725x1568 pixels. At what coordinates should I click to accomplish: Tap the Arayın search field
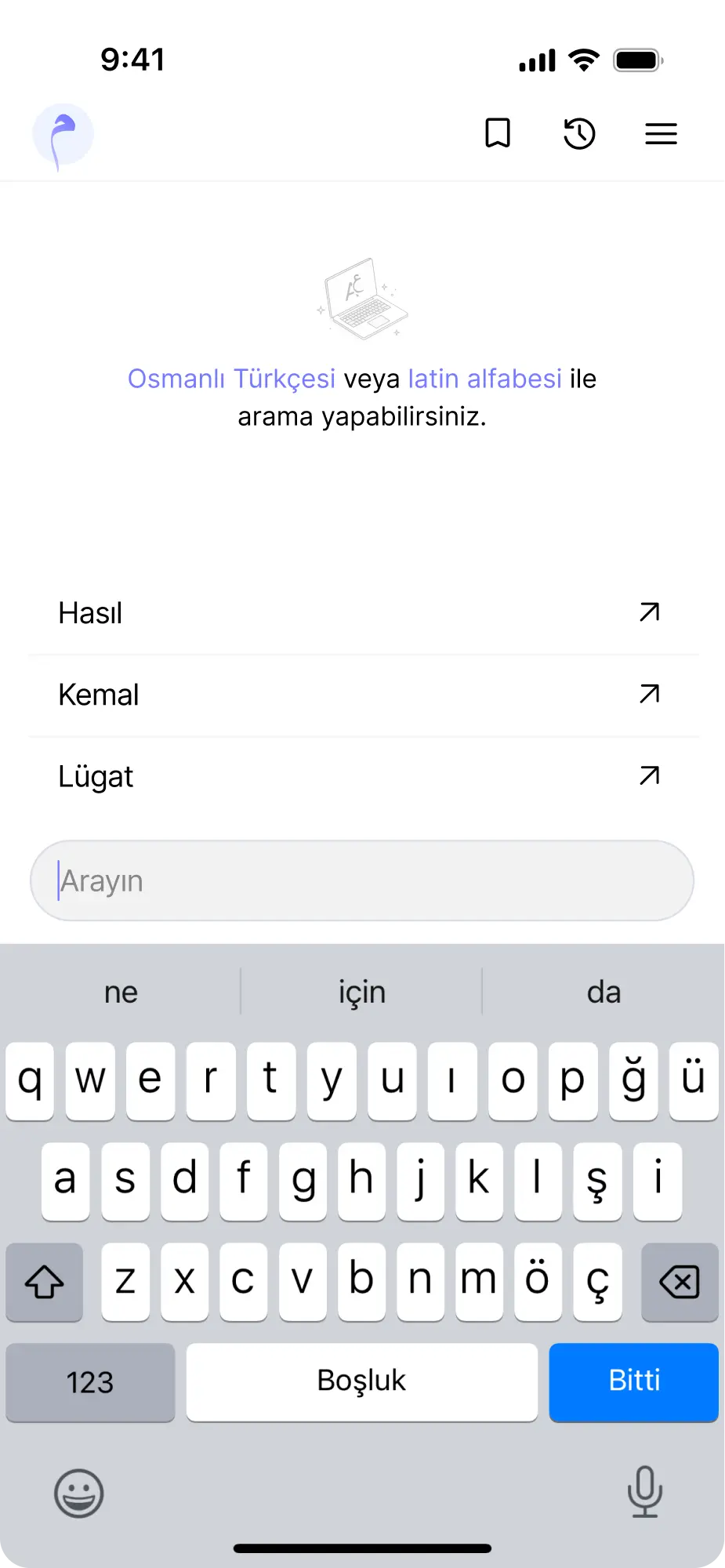click(362, 880)
